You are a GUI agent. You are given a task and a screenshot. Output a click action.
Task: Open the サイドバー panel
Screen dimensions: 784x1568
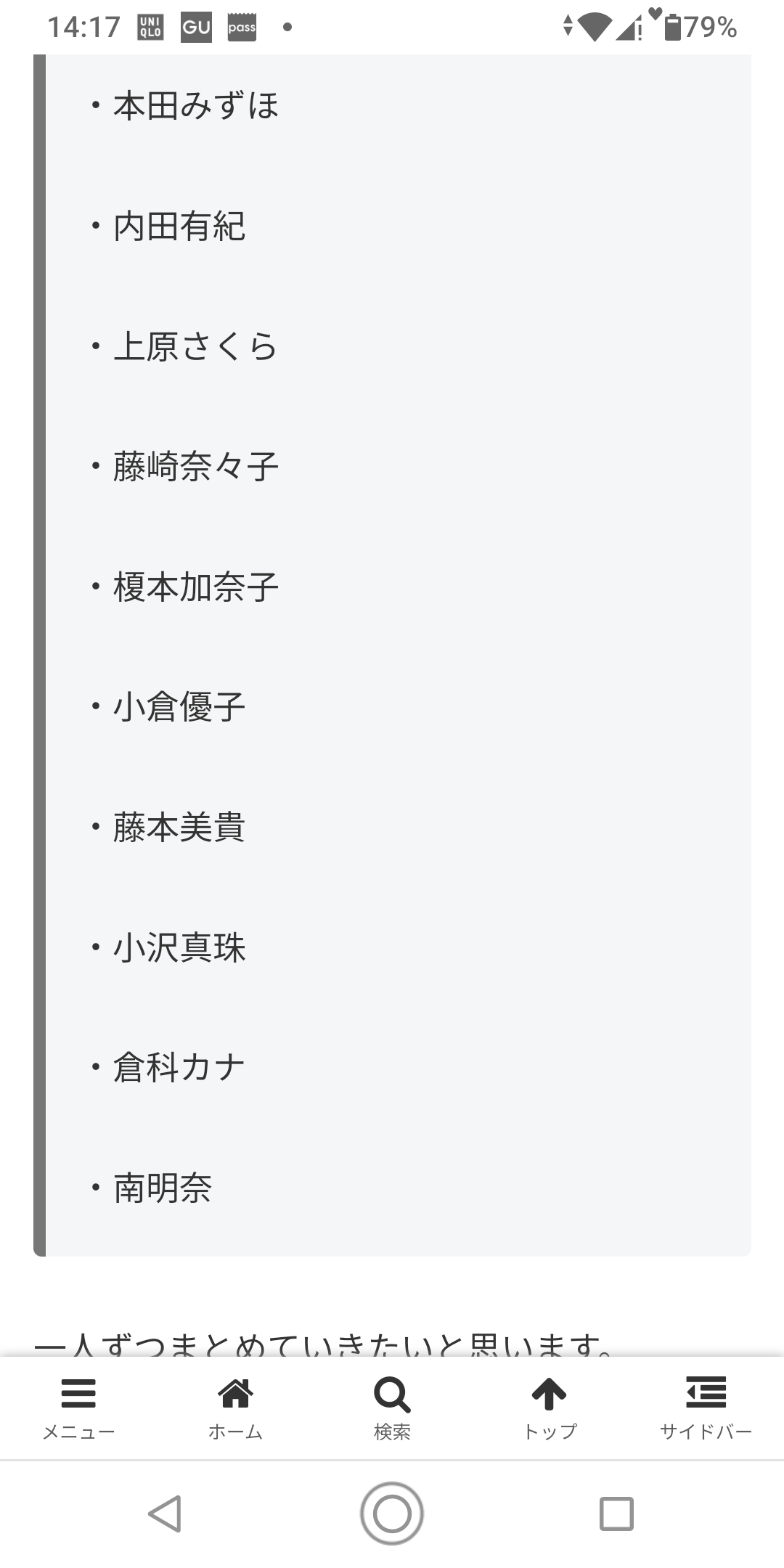pos(706,1408)
